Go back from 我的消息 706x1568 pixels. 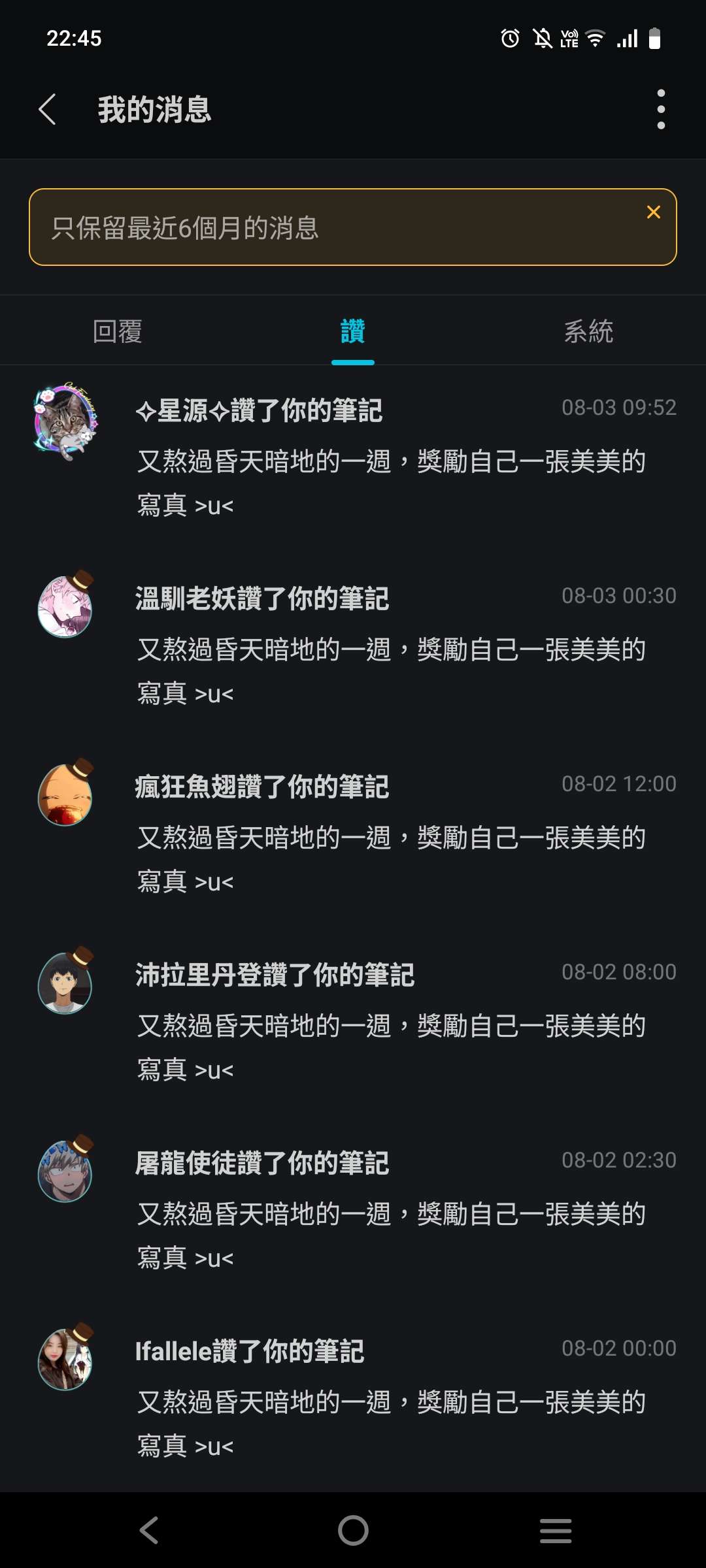pyautogui.click(x=47, y=109)
